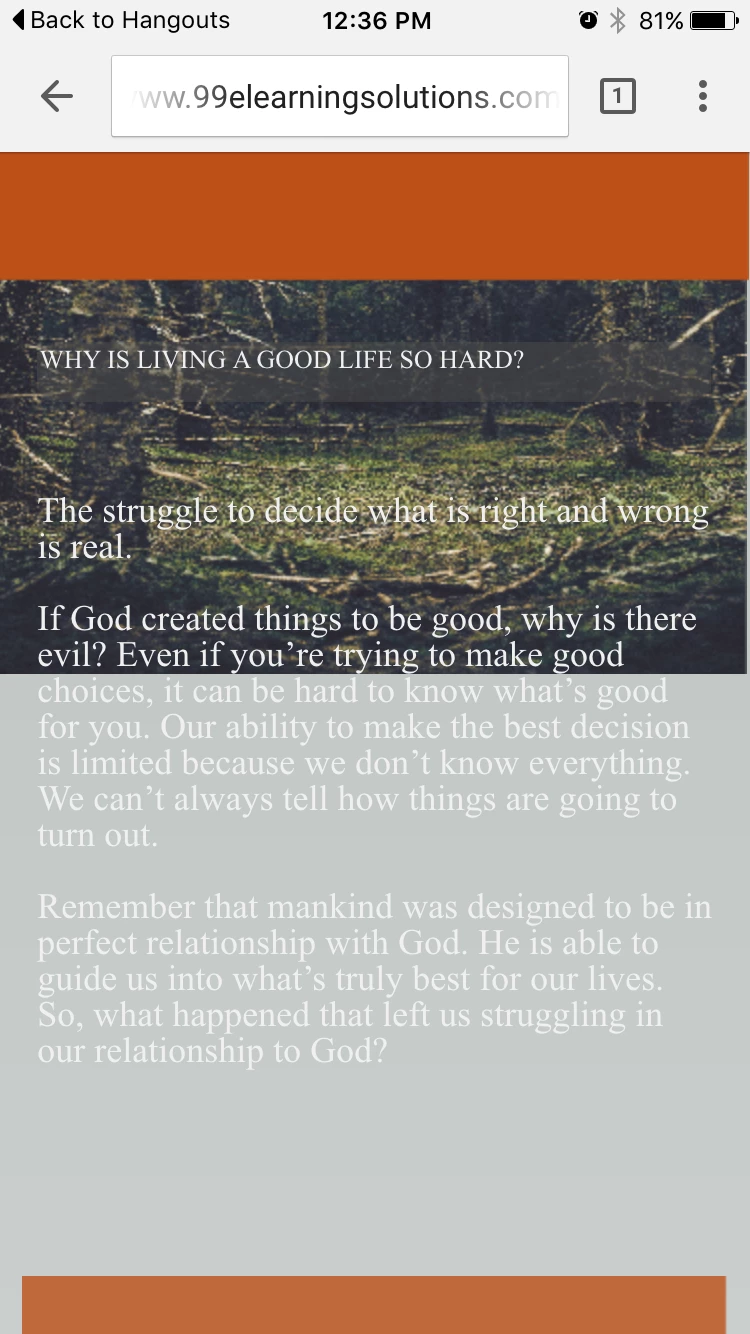The width and height of the screenshot is (750, 1334).
Task: Open the browser overflow menu
Action: (x=703, y=96)
